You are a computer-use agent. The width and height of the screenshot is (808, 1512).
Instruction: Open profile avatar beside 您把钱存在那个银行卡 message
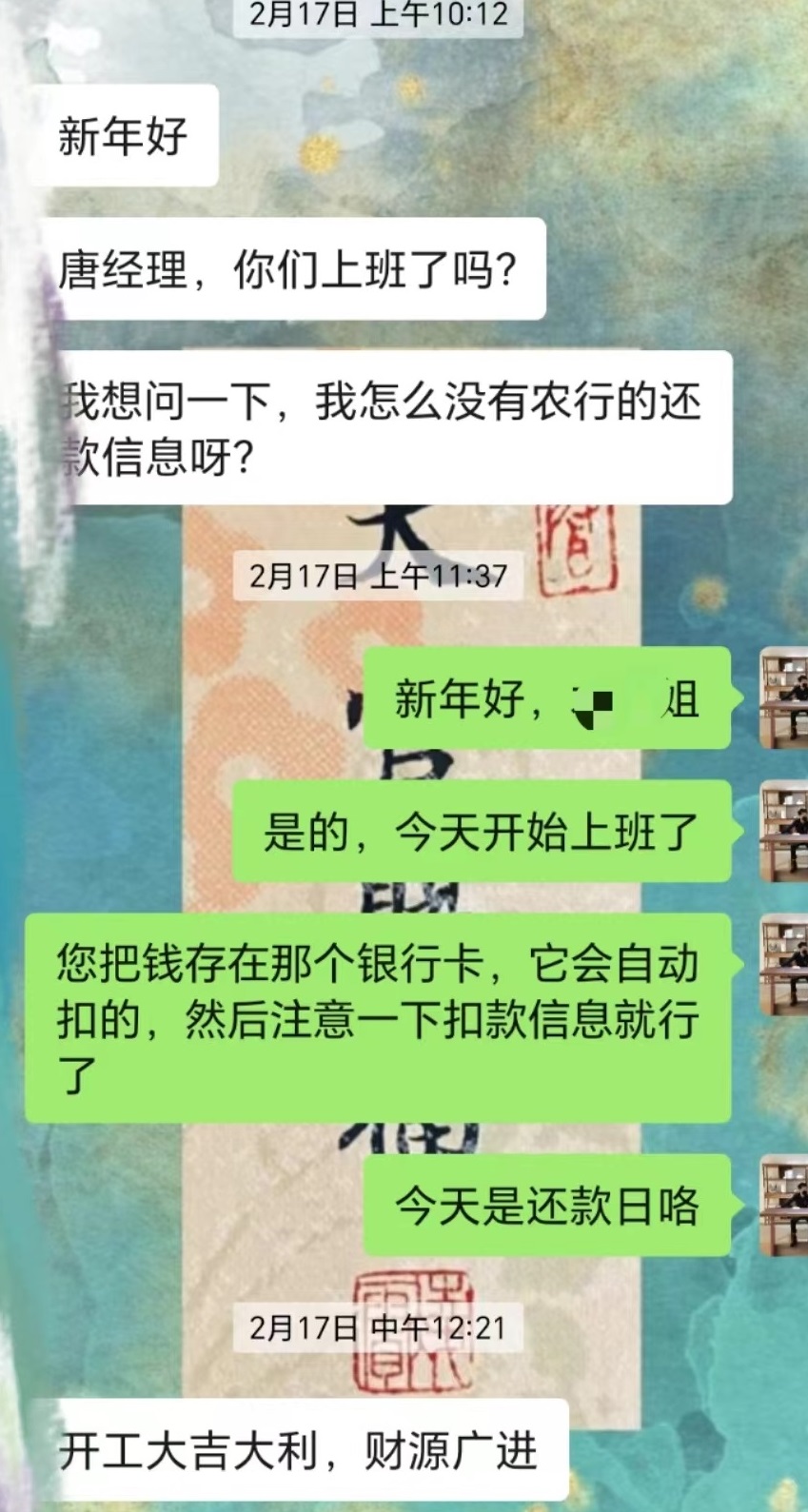pos(784,964)
